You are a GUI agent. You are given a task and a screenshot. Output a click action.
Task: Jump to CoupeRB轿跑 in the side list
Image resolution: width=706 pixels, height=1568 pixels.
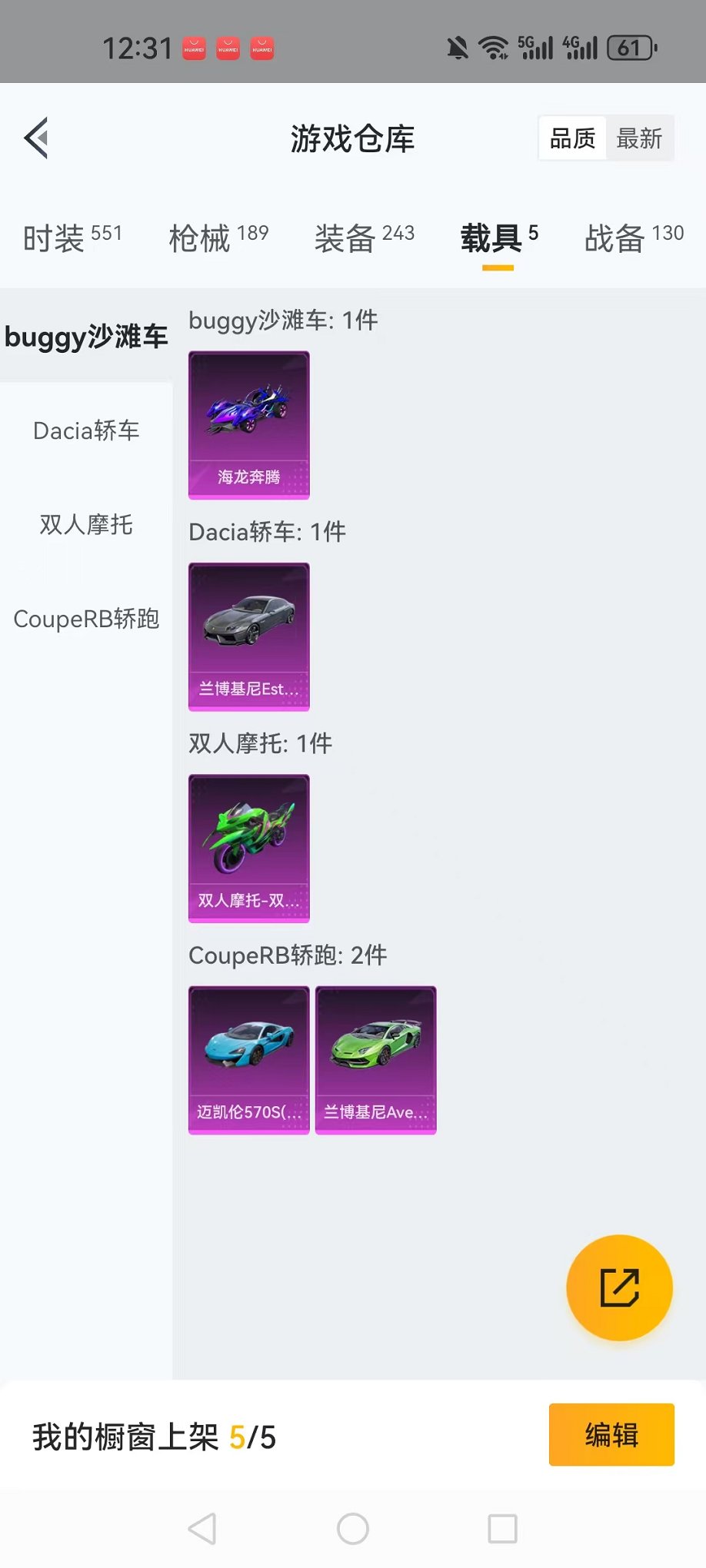tap(86, 619)
